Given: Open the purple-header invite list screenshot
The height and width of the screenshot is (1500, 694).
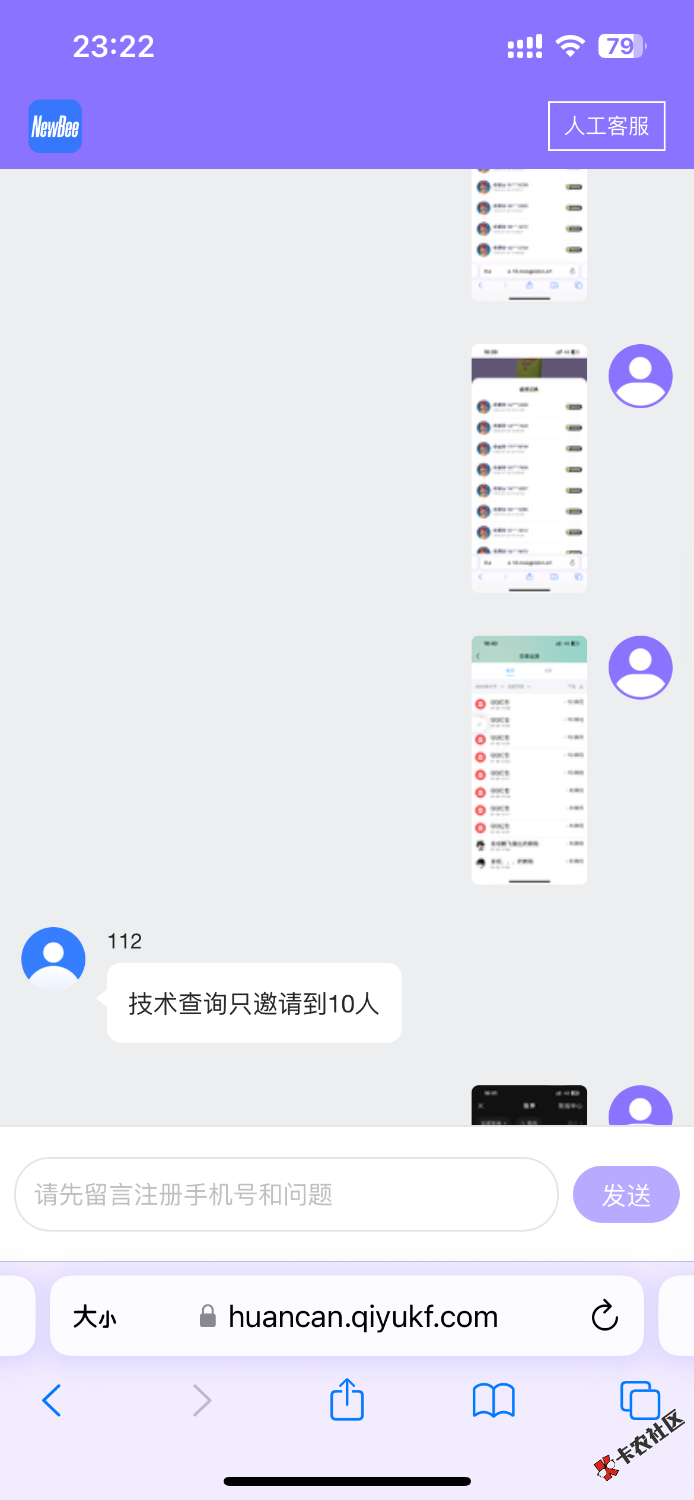Looking at the screenshot, I should [x=529, y=468].
